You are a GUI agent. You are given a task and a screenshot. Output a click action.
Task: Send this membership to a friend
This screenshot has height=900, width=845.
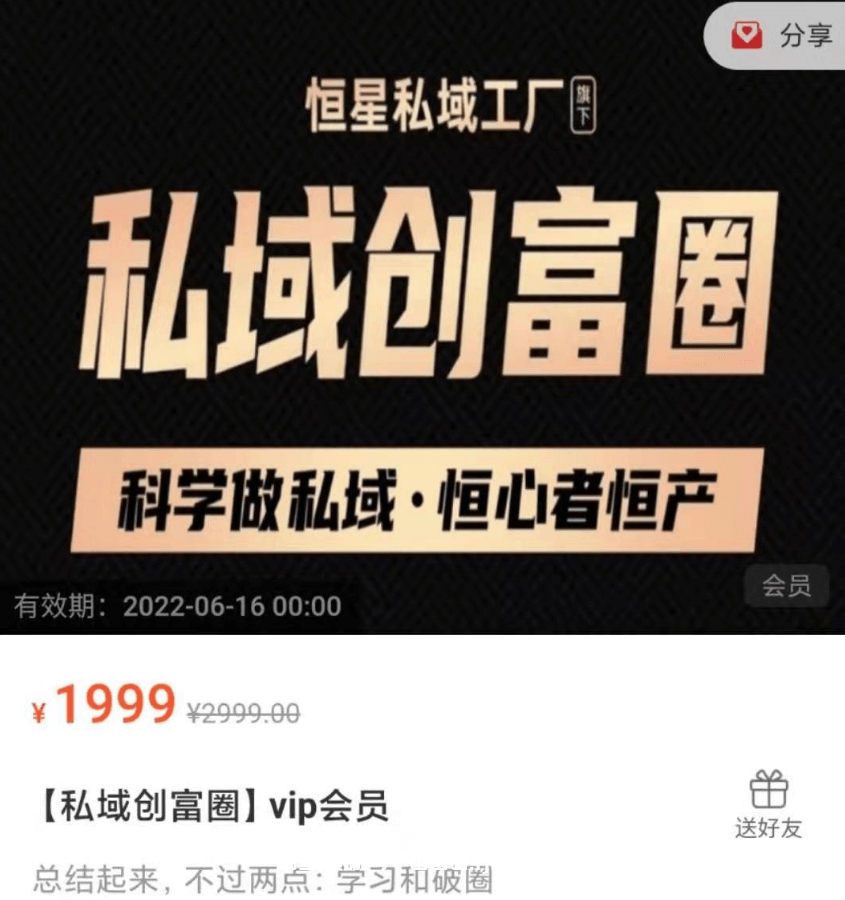[x=768, y=804]
